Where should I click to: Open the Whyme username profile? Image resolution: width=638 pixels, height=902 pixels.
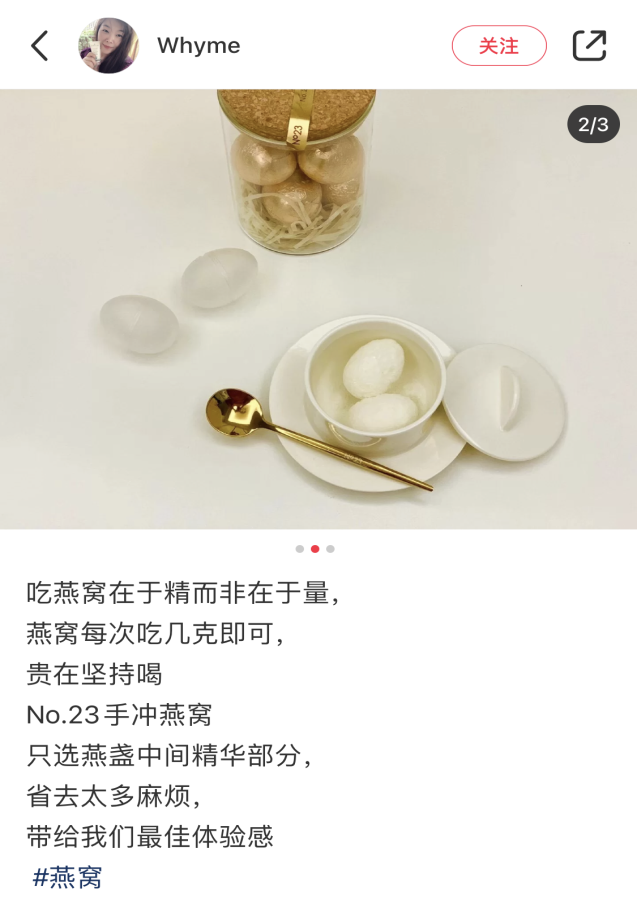199,46
